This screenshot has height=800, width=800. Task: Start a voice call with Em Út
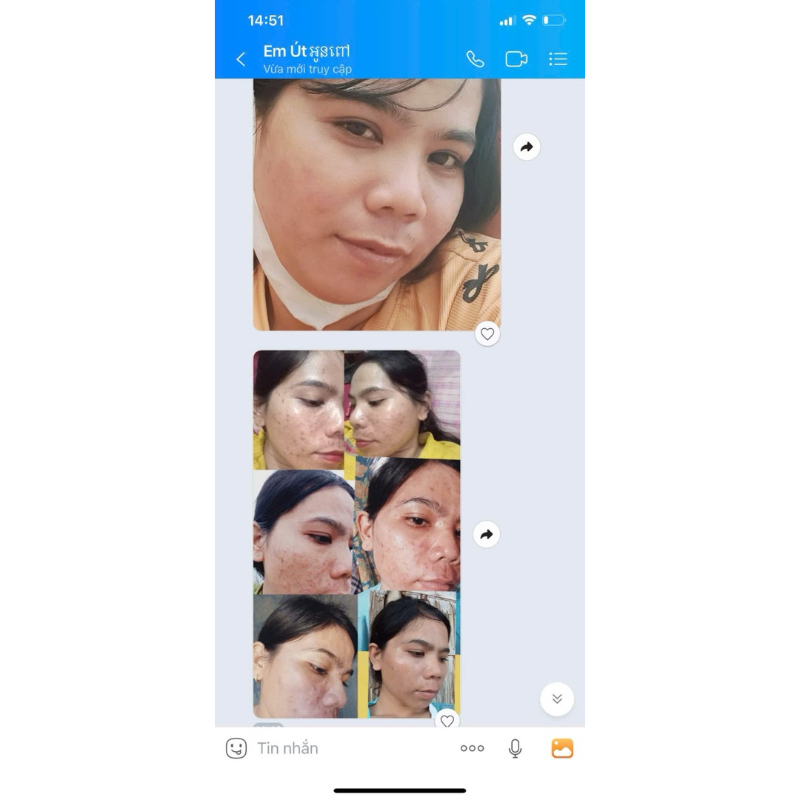point(475,59)
